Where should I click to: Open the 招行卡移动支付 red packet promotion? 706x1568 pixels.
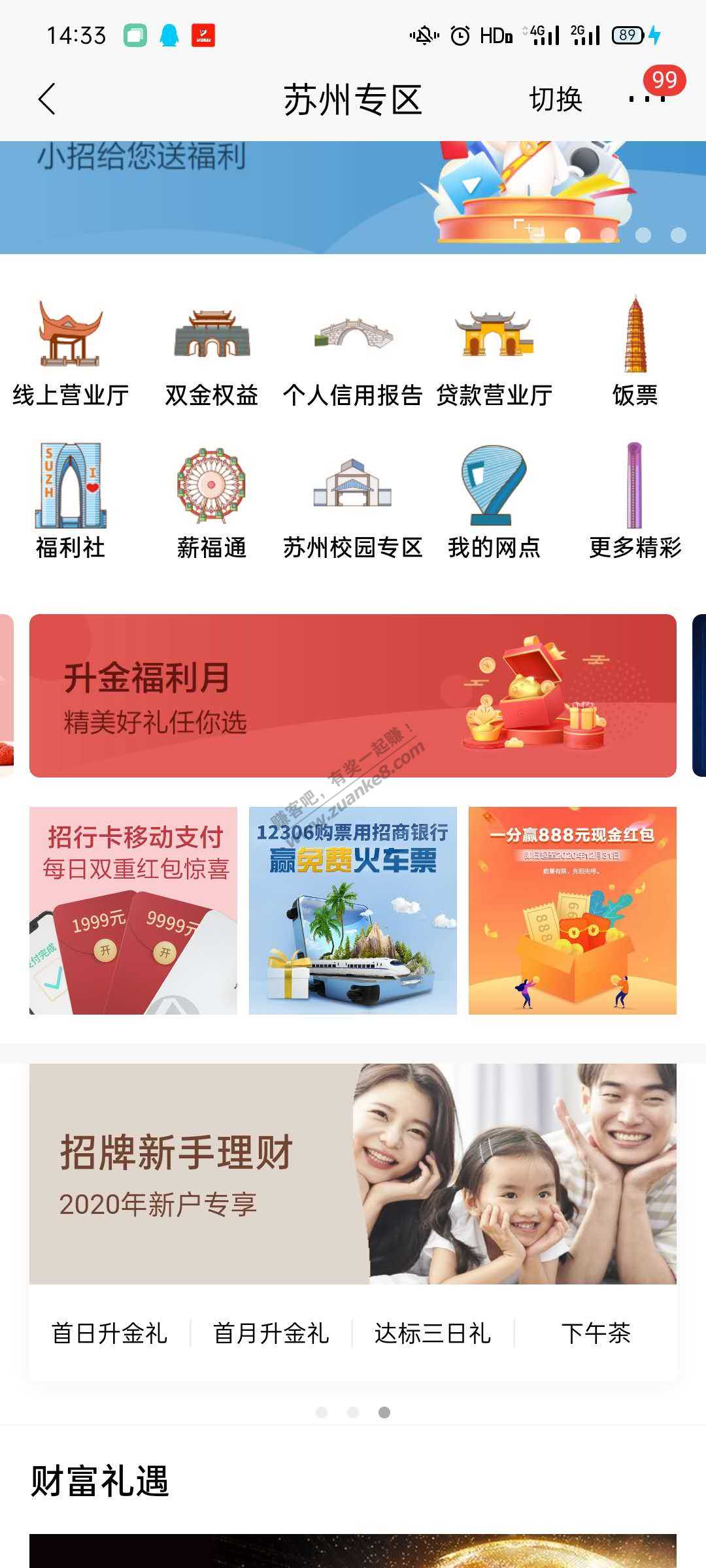click(x=133, y=911)
